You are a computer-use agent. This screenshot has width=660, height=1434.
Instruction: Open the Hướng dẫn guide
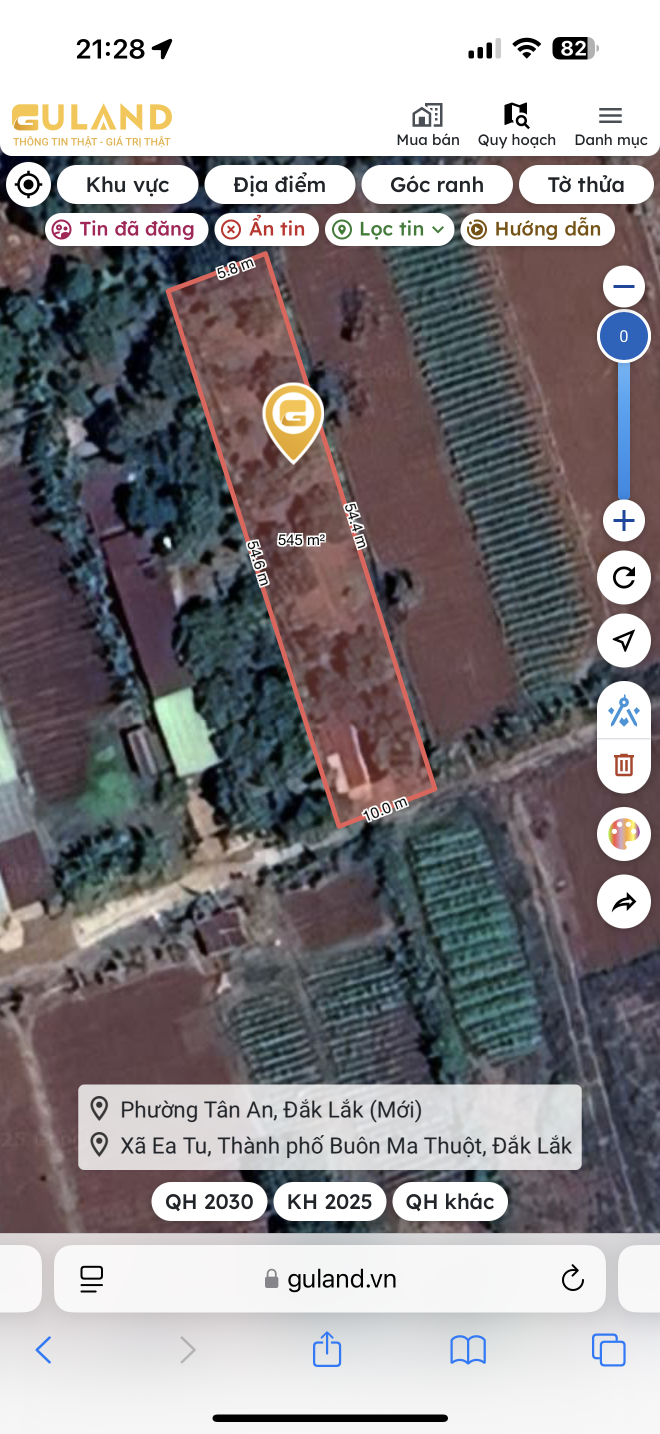537,229
